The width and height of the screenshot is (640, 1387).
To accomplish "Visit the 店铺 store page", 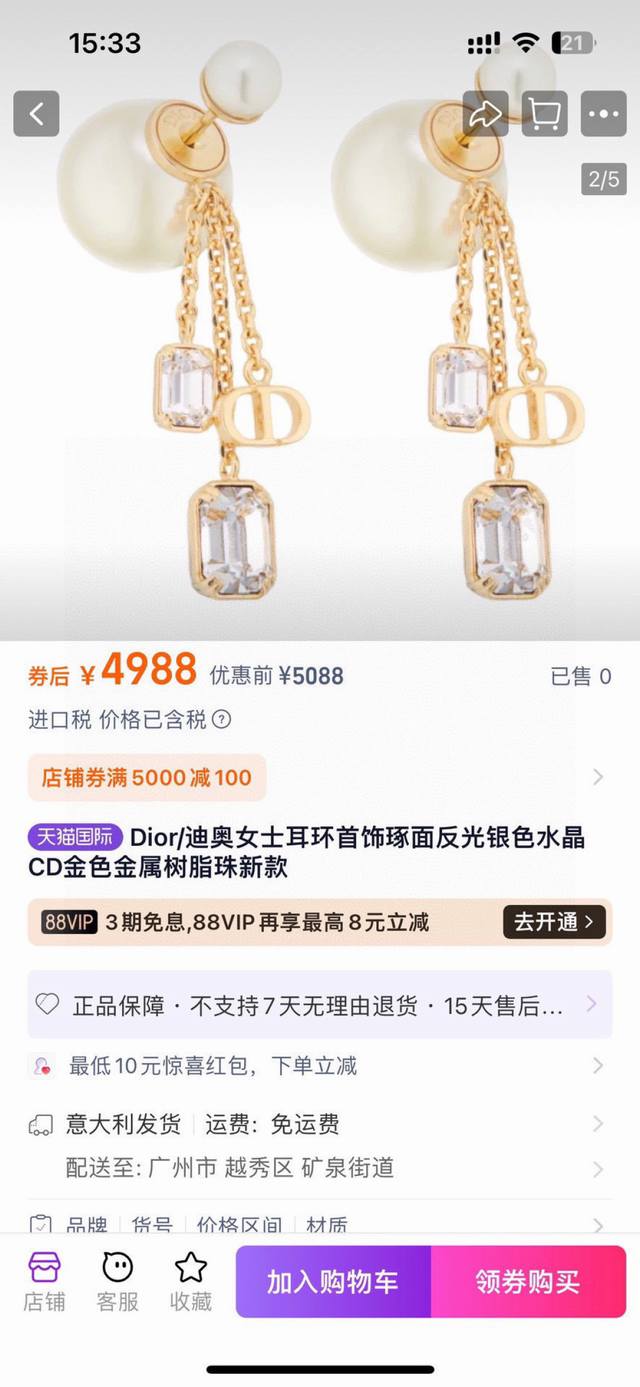I will (x=44, y=1281).
